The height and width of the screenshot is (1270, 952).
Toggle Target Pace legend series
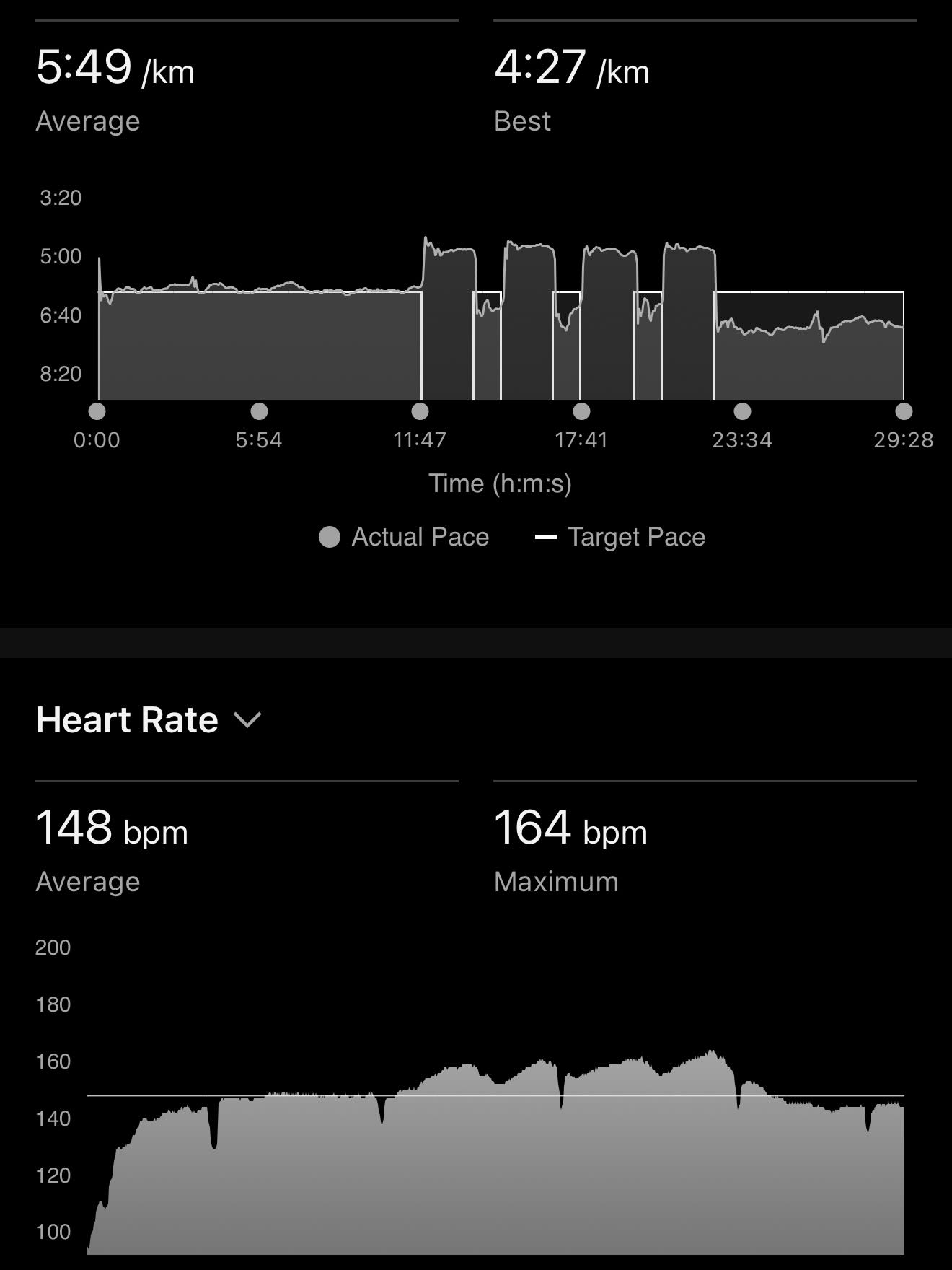tap(620, 537)
